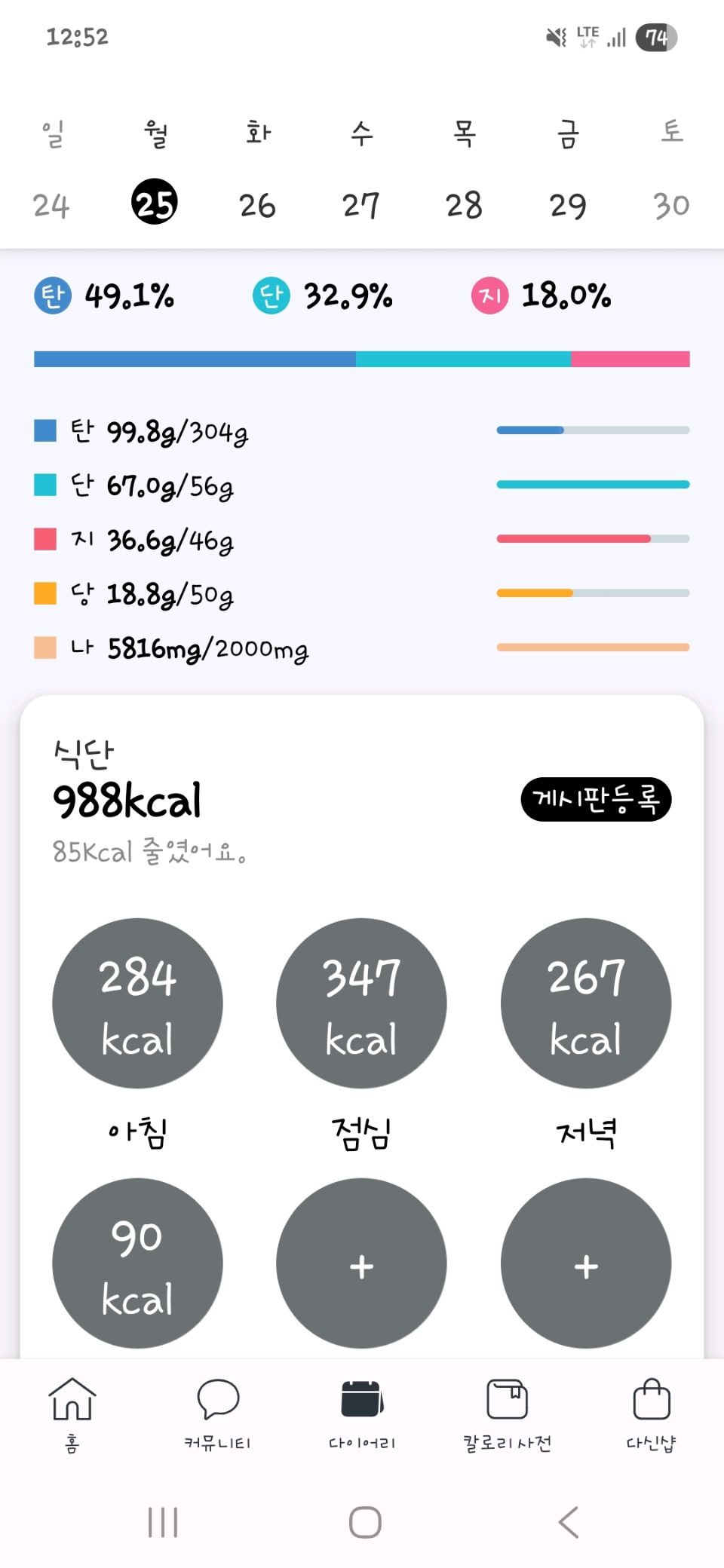Viewport: 724px width, 1568px height.
Task: Choose date 27 in the week strip
Action: click(361, 205)
